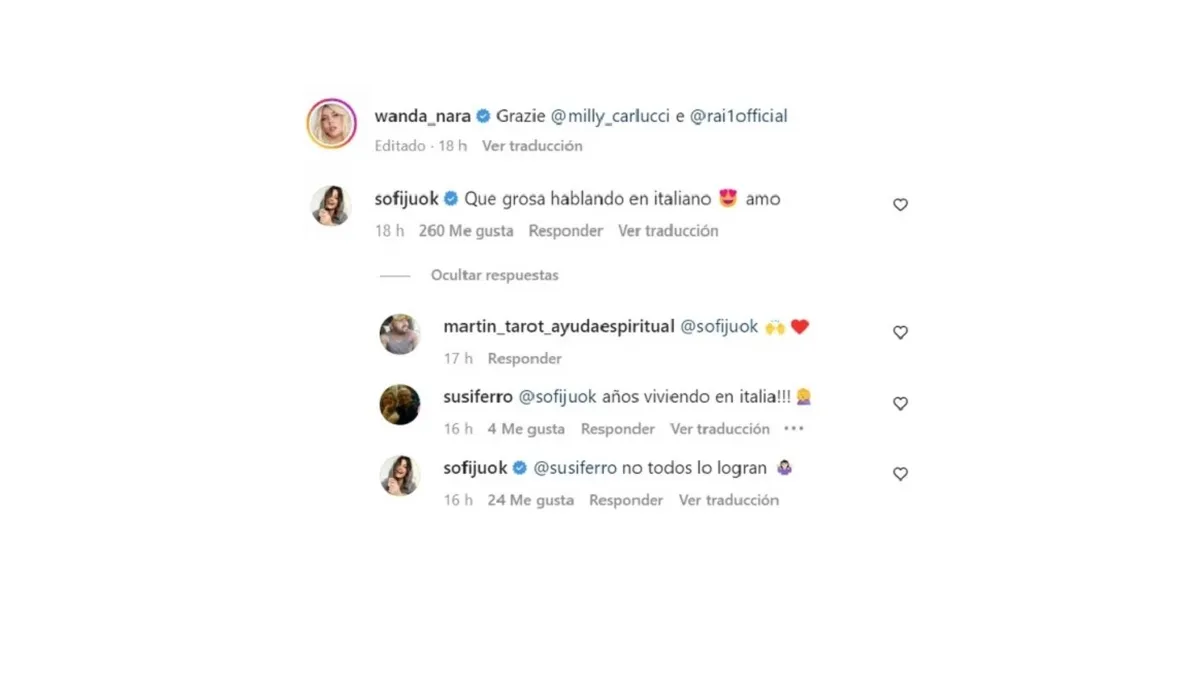View the 260 Me gusta on sofijuok's comment
Image resolution: width=1200 pixels, height=675 pixels.
point(466,231)
